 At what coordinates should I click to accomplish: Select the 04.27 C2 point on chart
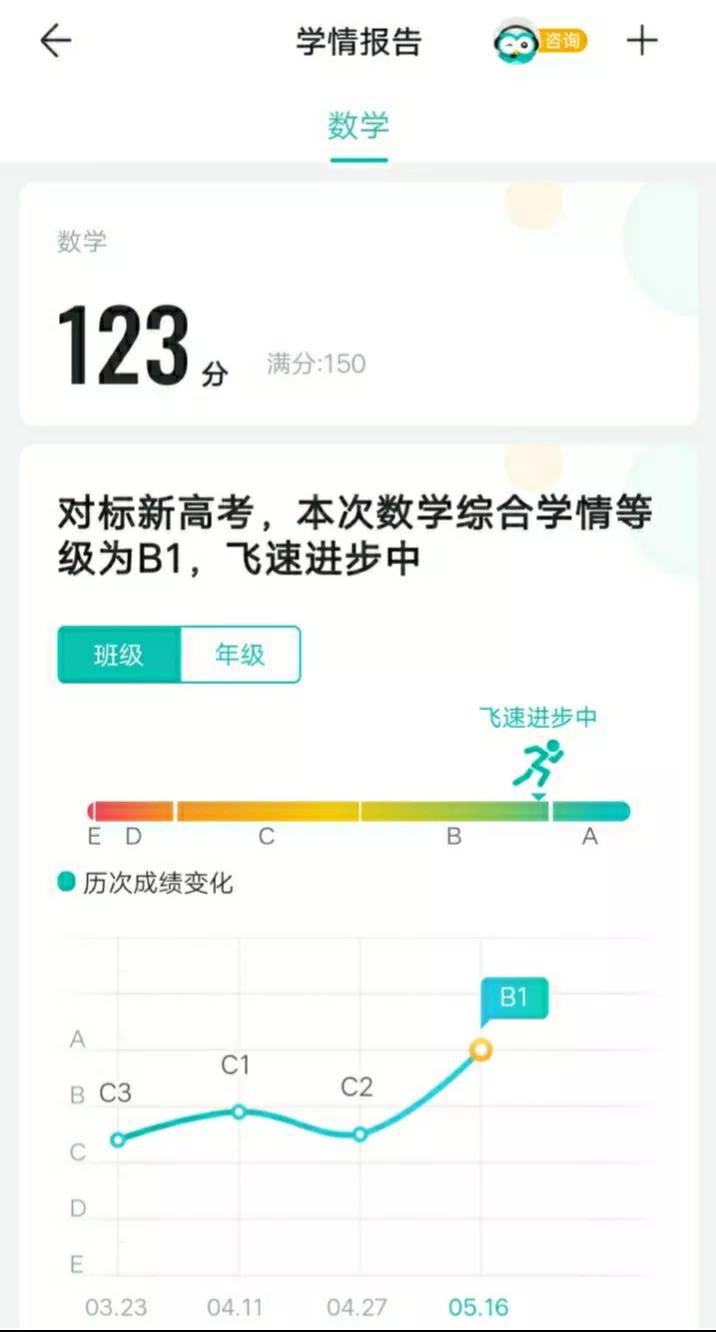360,1134
